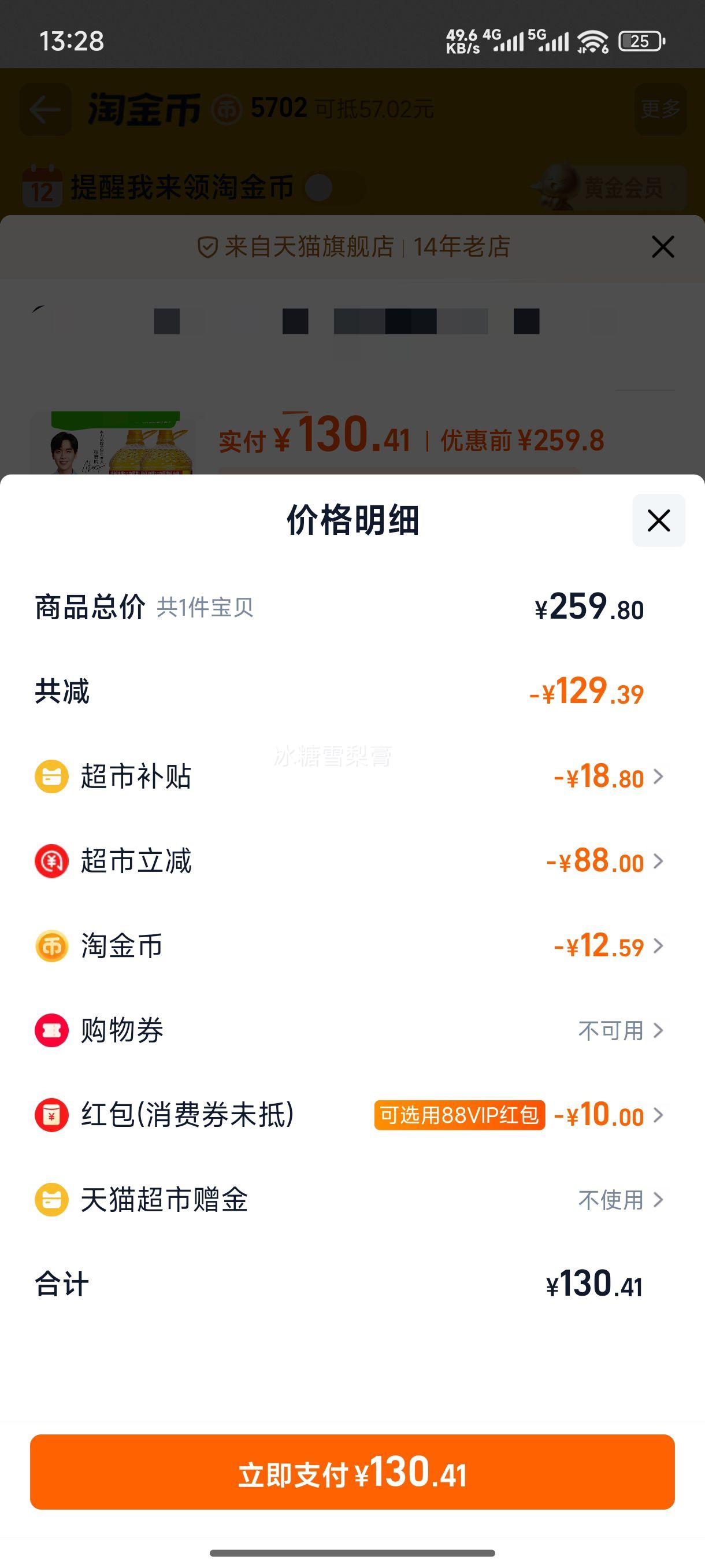Open 淘金币 deduction options
The width and height of the screenshot is (705, 1568).
608,946
